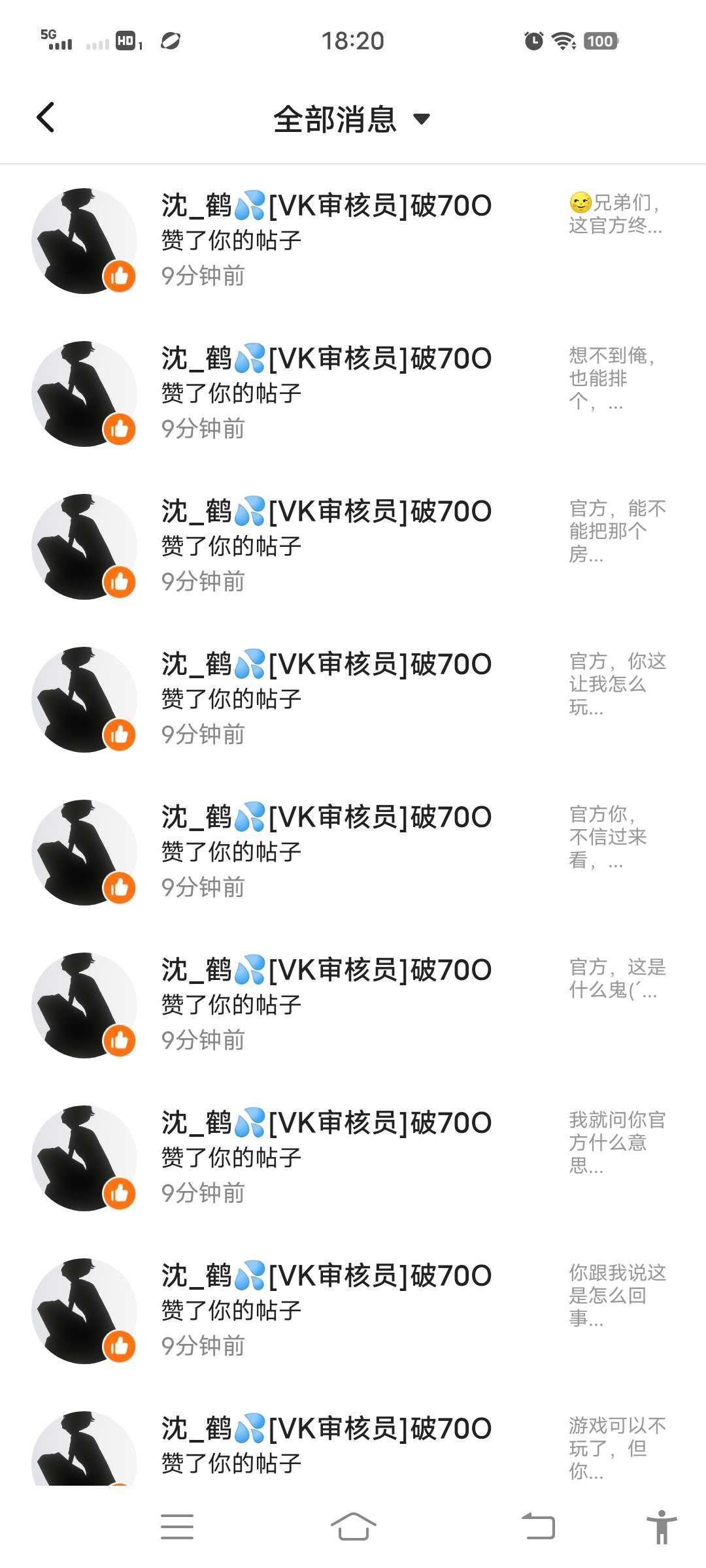This screenshot has width=706, height=1568.
Task: Open the like notification for post "官方你,不信过来看"
Action: pos(353,852)
